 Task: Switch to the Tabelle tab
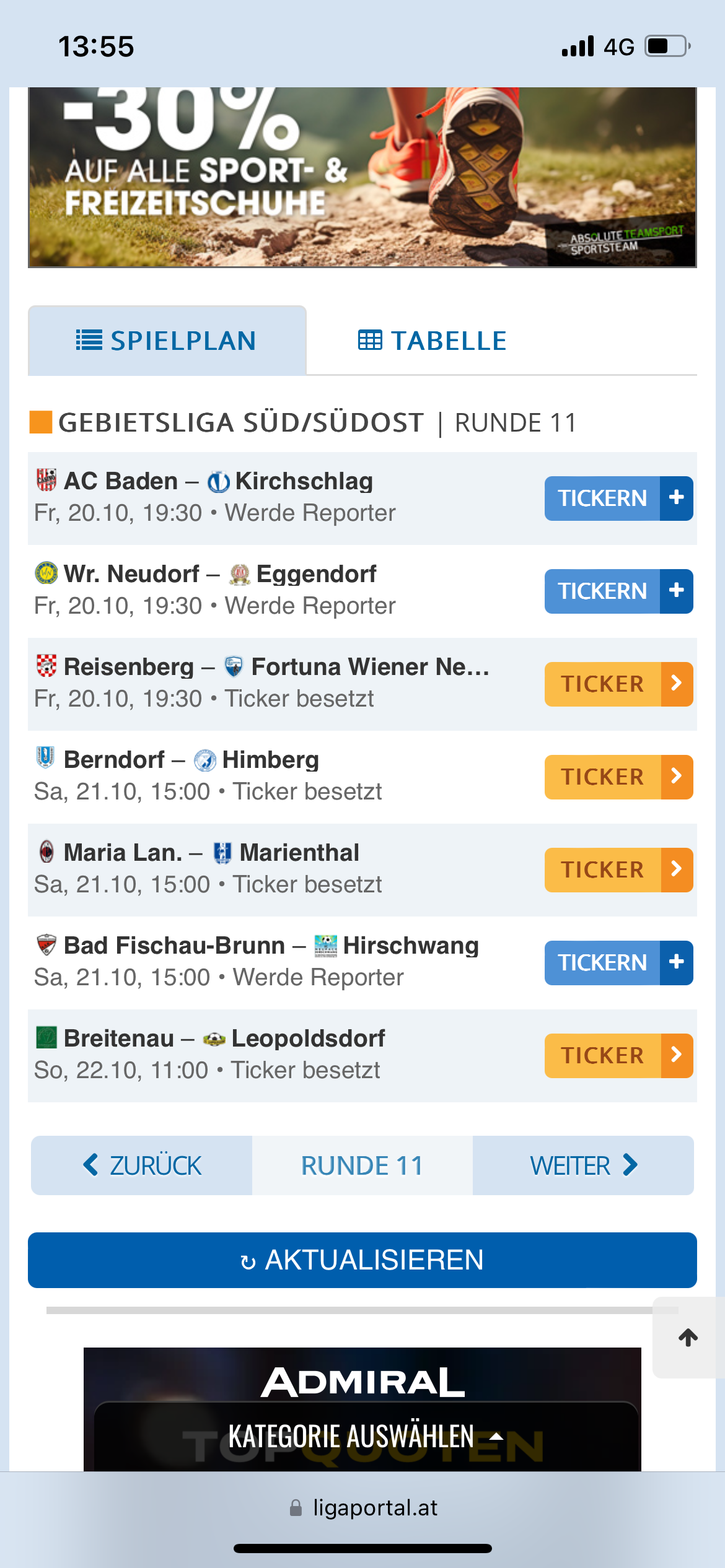pyautogui.click(x=433, y=341)
